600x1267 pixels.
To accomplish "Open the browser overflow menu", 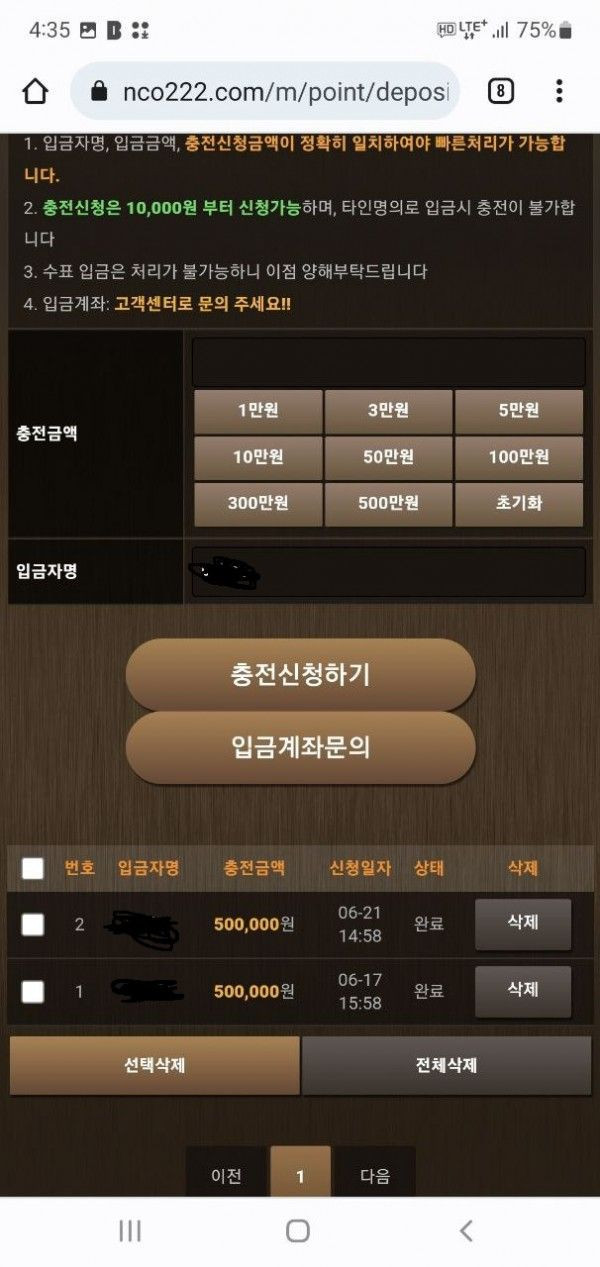I will tap(558, 92).
